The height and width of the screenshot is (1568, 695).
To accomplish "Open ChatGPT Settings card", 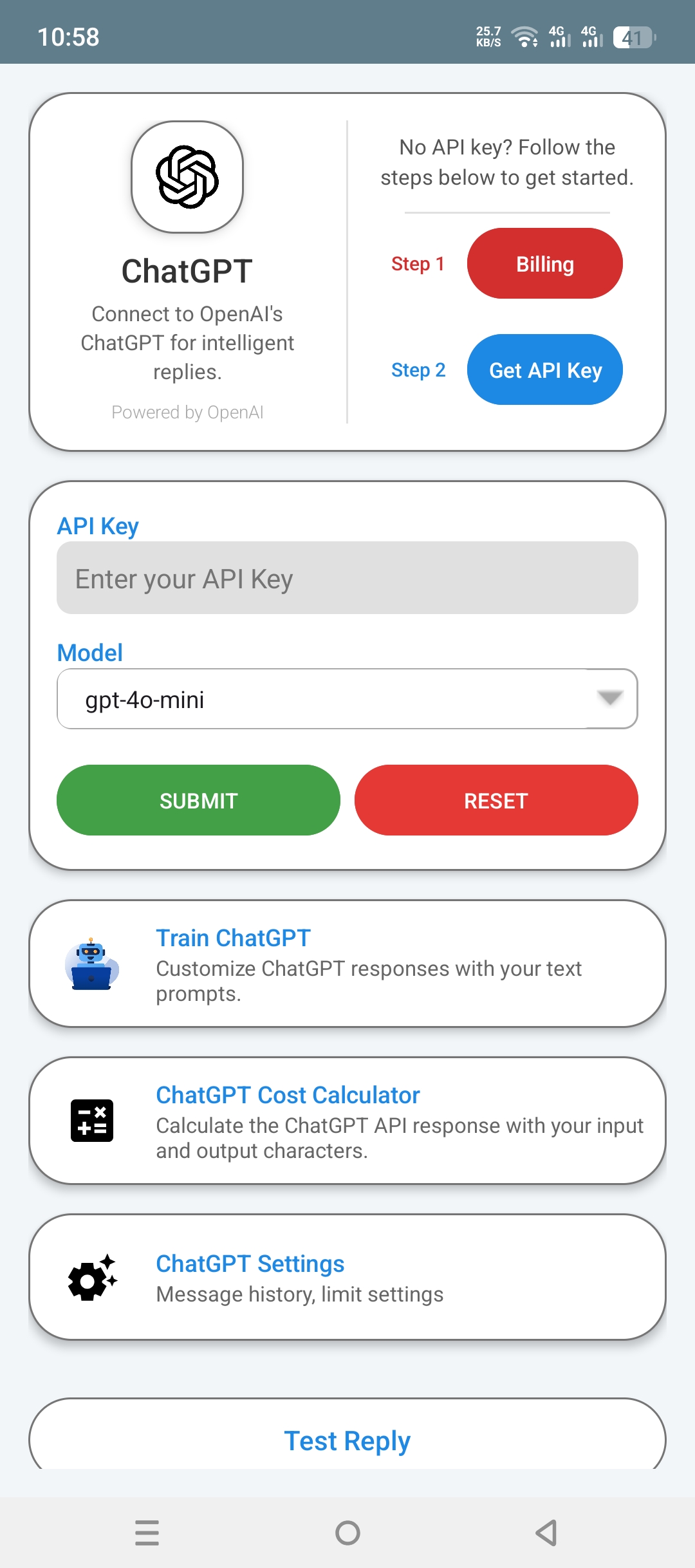I will point(347,1278).
